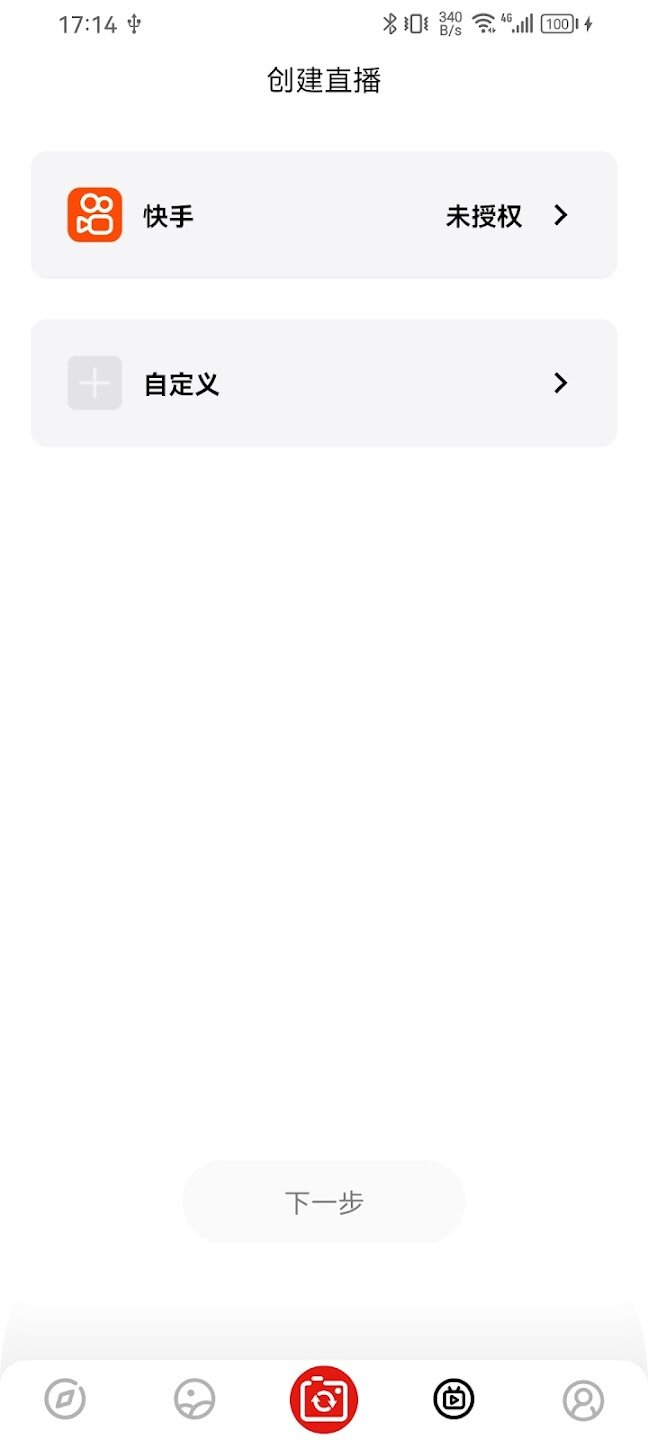Viewport: 648px width, 1440px height.
Task: Open the live TV tab
Action: (454, 1399)
